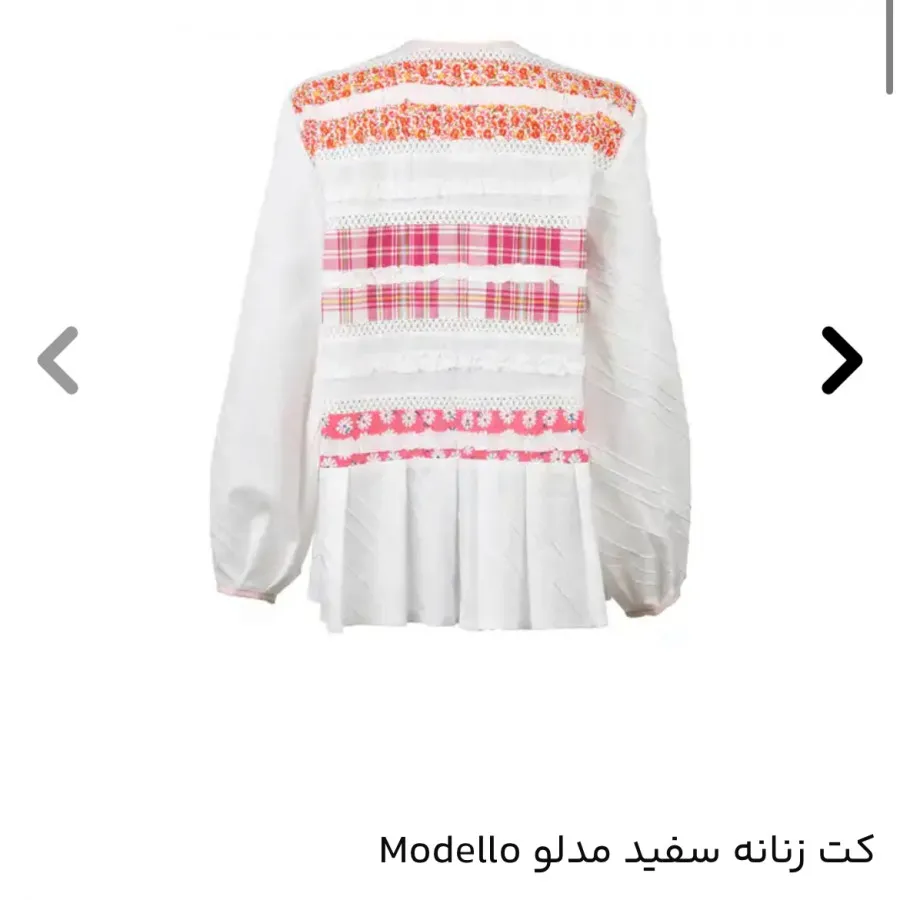Screen dimensions: 900x900
Task: Go to the previous product image
Action: [58, 360]
